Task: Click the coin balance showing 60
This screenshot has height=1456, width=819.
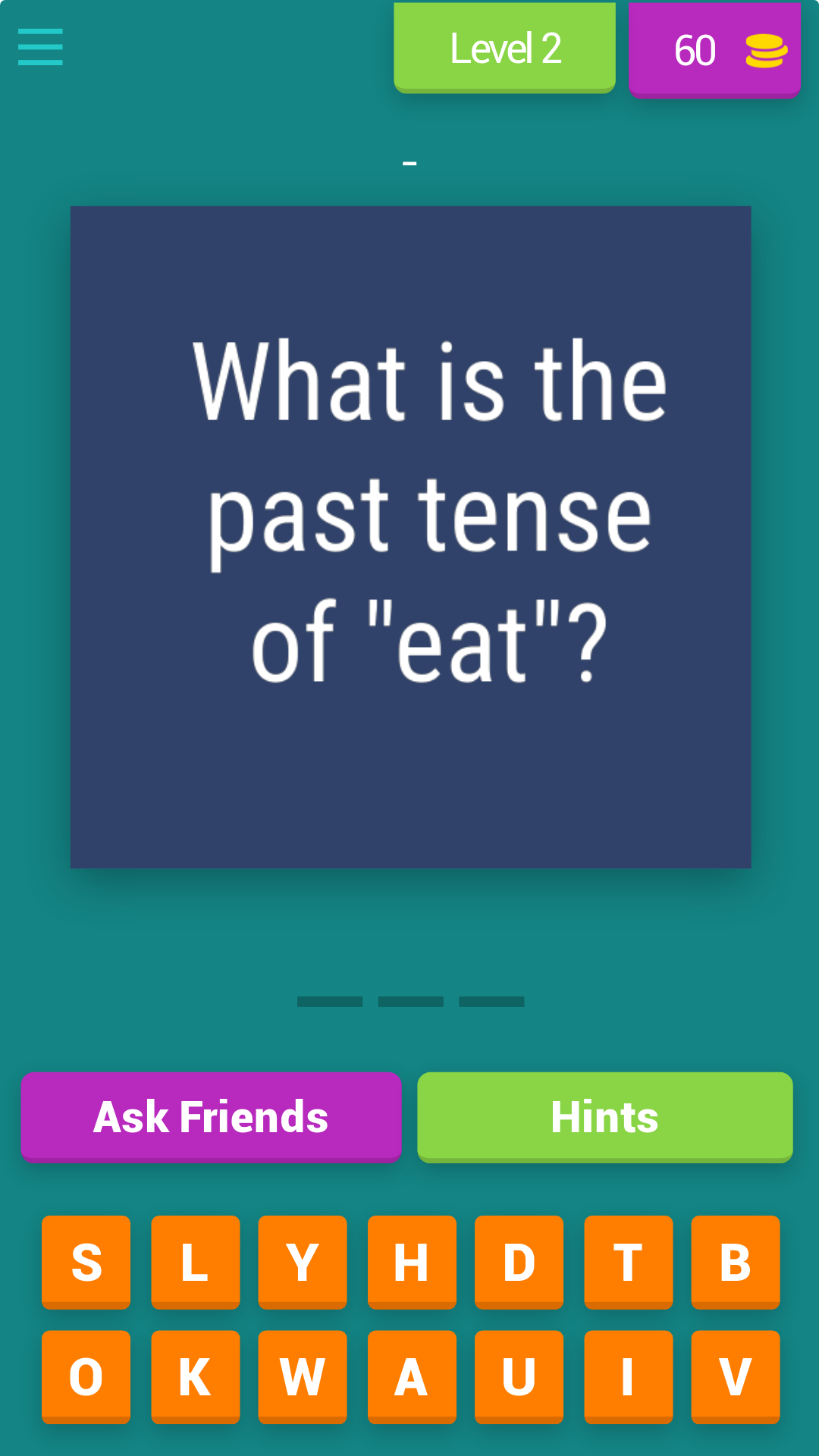Action: point(695,49)
